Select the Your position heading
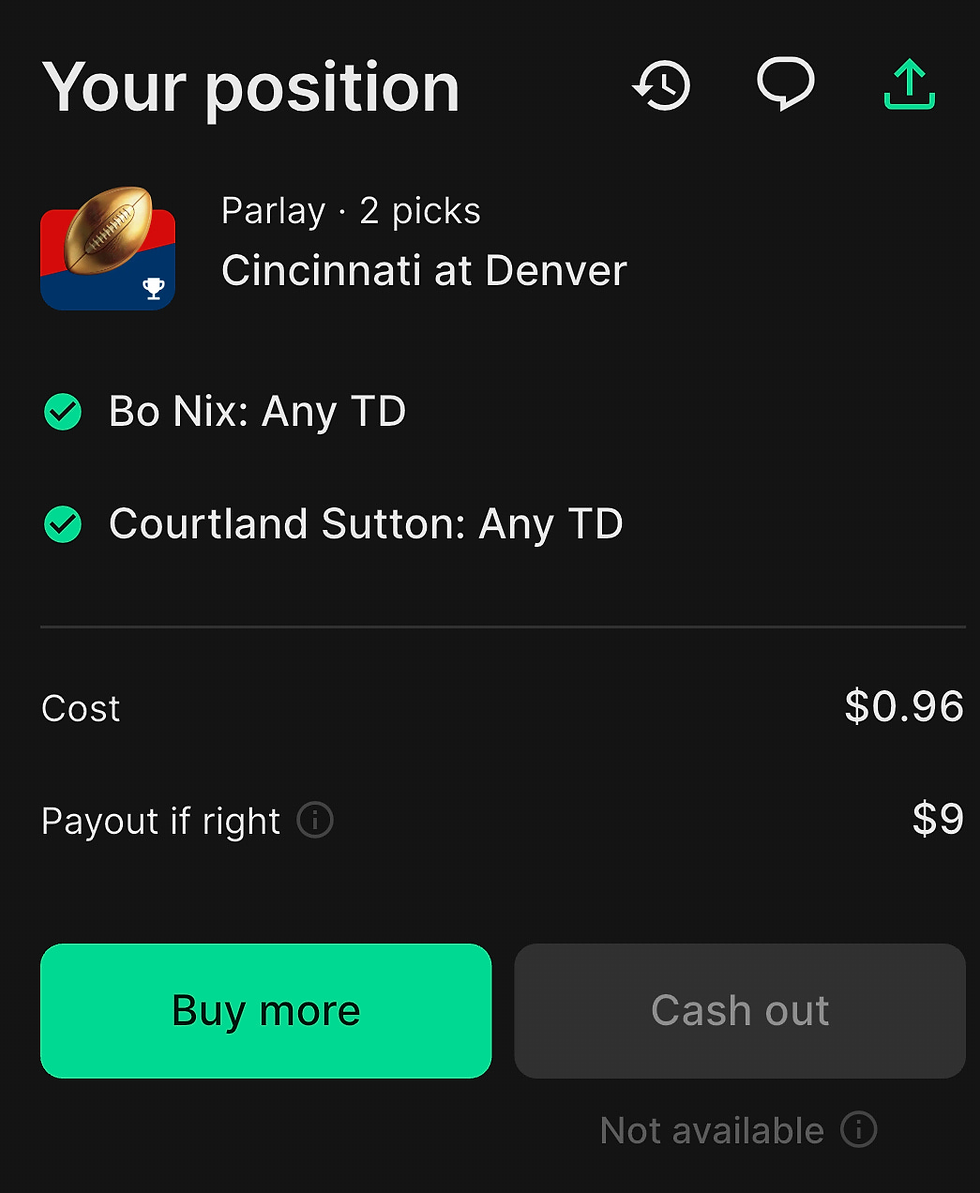The image size is (980, 1193). click(x=250, y=88)
